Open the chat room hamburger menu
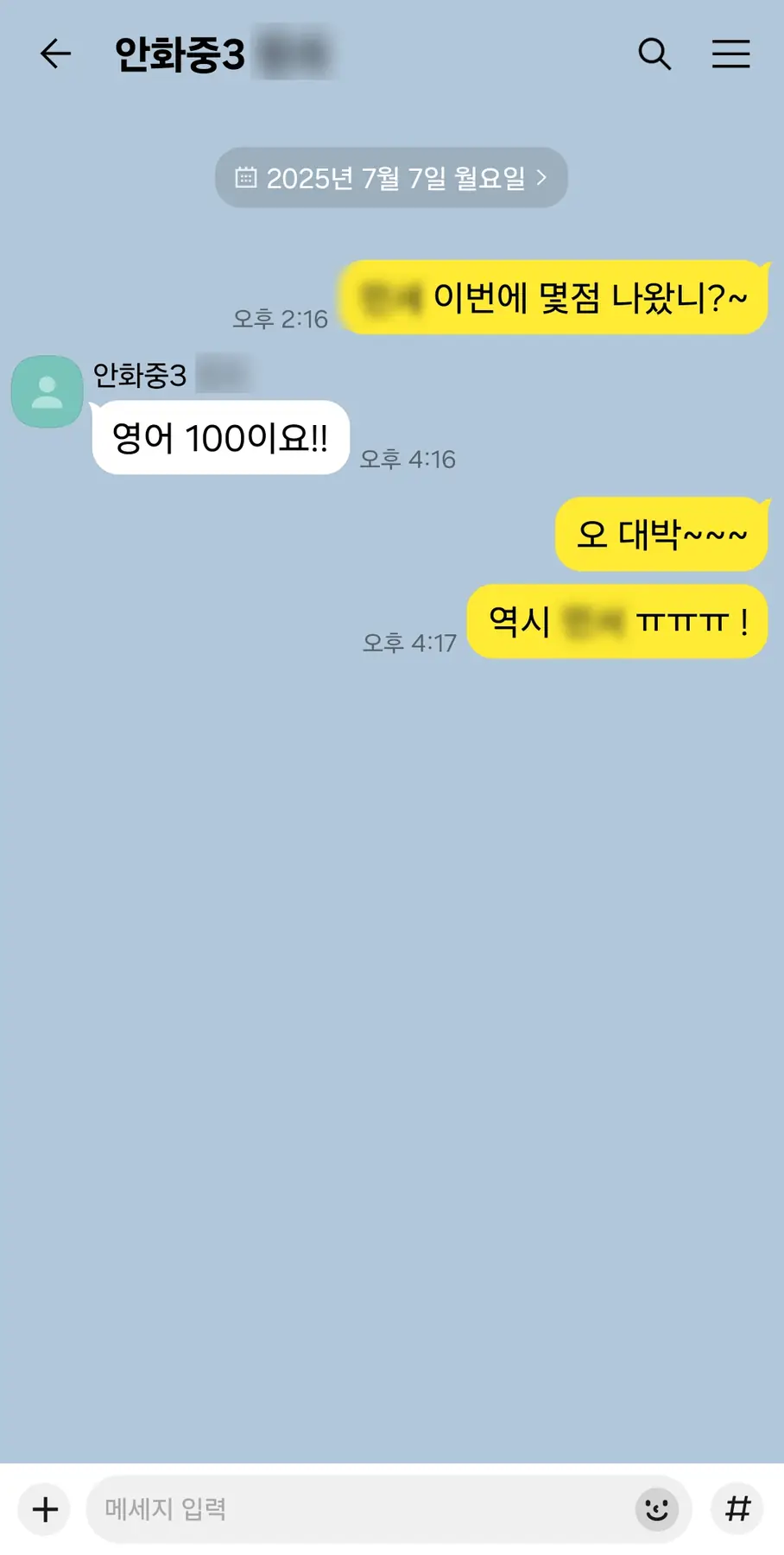784x1555 pixels. [730, 54]
